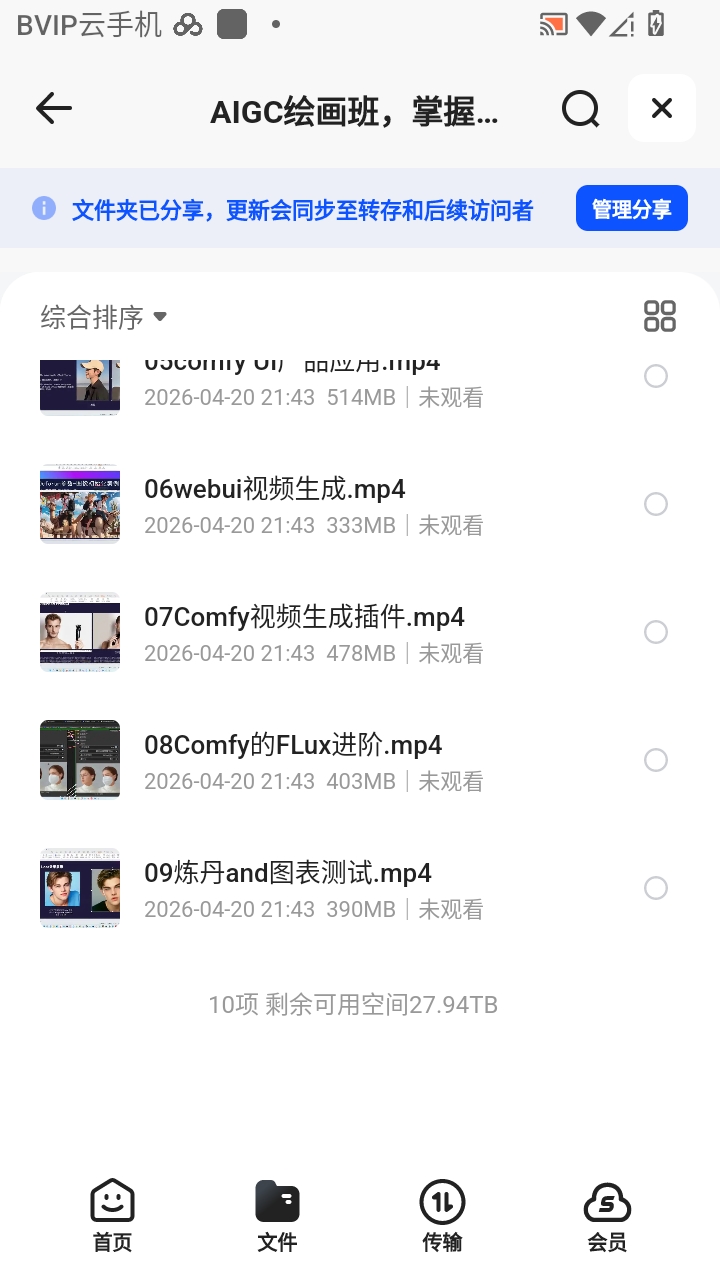Screen dimensions: 720x1280
Task: Select the checkbox for 07Comfy视频生成插件.mp4
Action: tap(656, 632)
